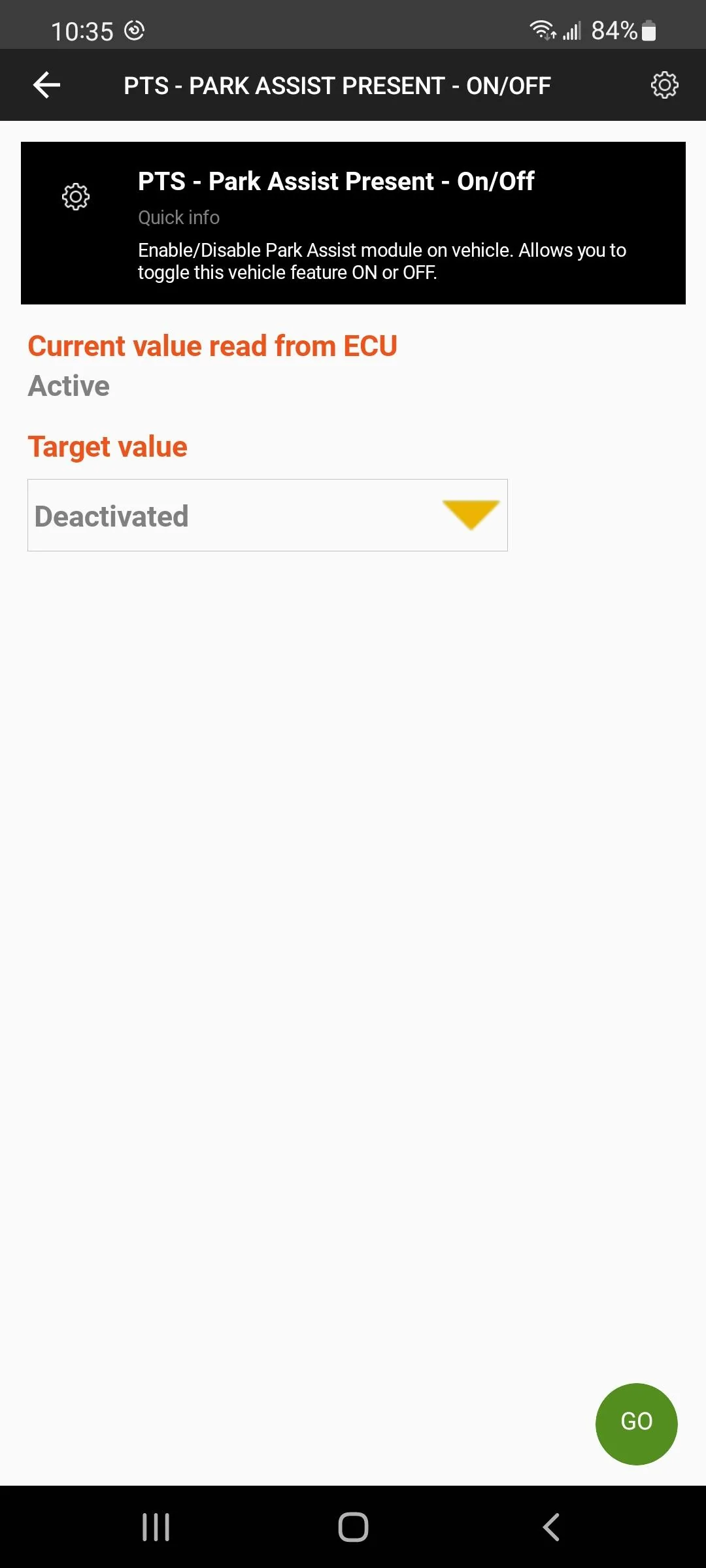Go back using the top-left arrow
This screenshot has width=706, height=1568.
tap(46, 85)
